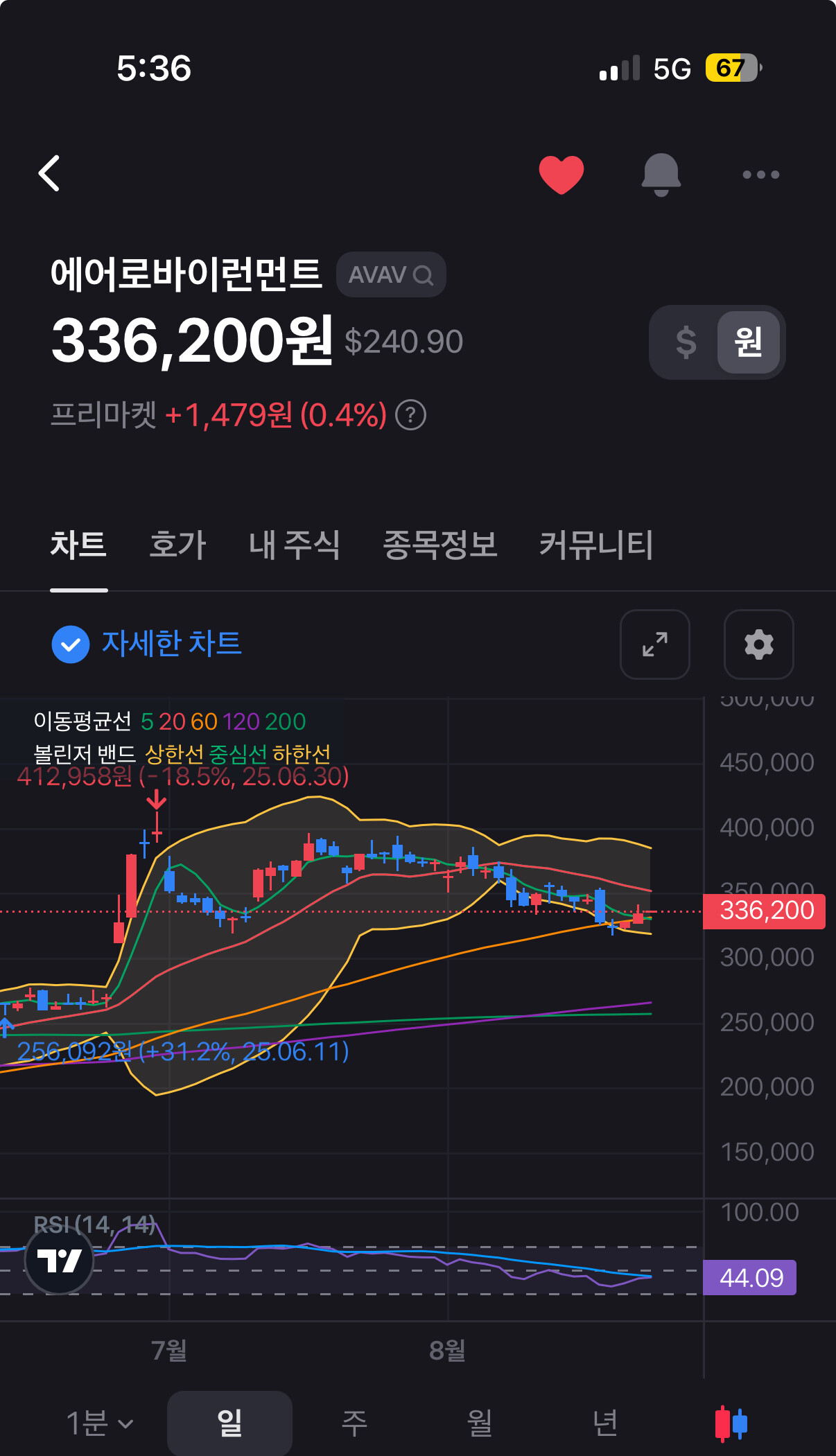Switch chart to 년 yearly period
This screenshot has height=1456, width=836.
(605, 1423)
